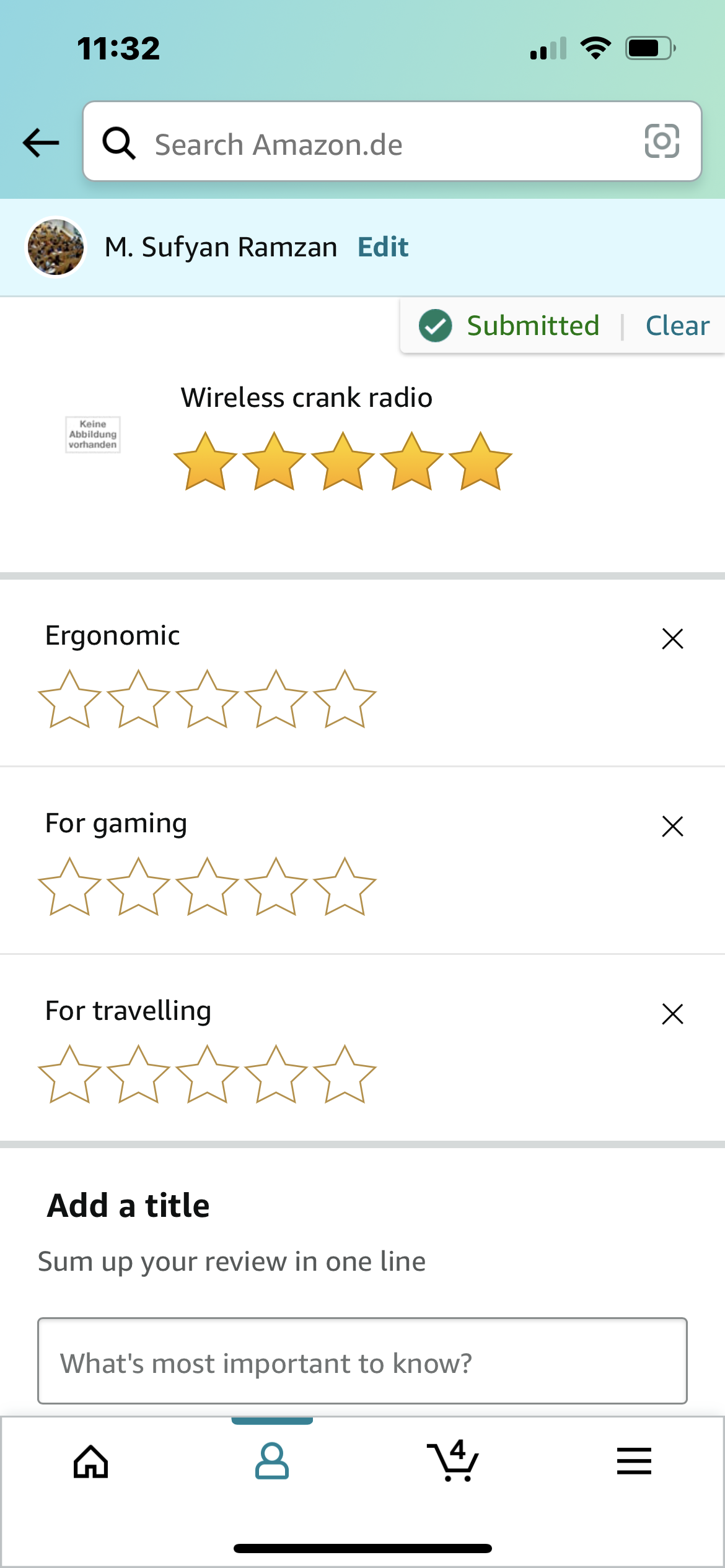Dismiss the Ergonomic rating row
The width and height of the screenshot is (725, 1568).
[x=672, y=638]
